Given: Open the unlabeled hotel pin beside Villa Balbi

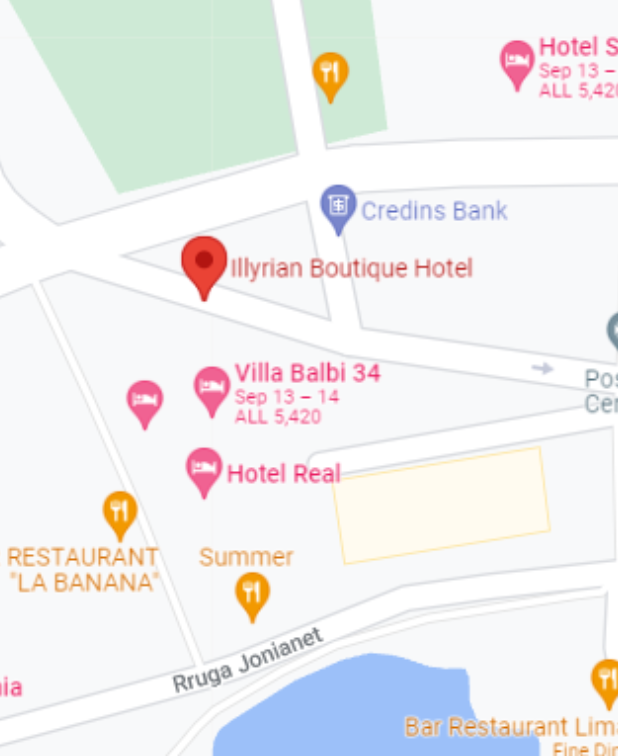Looking at the screenshot, I should [x=145, y=402].
